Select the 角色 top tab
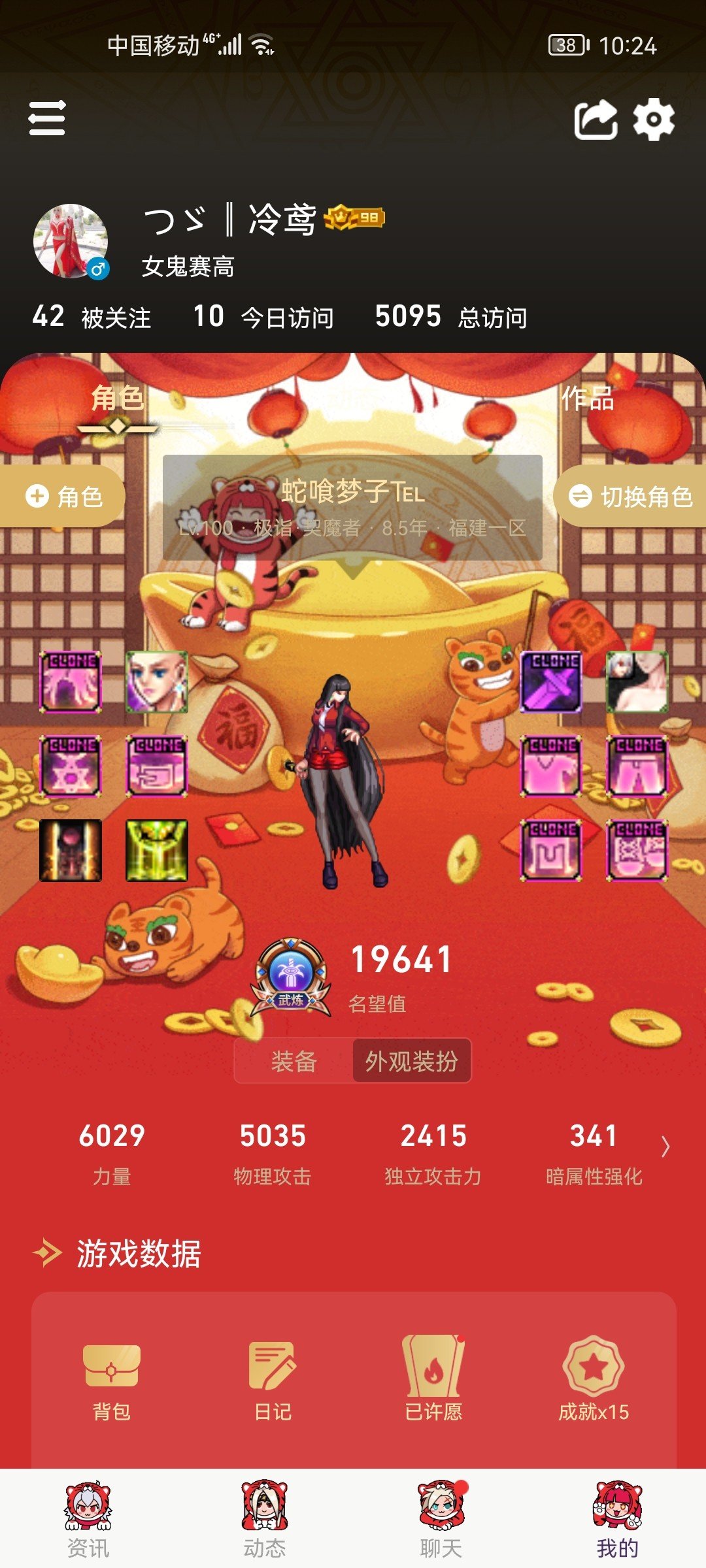Screen dimensions: 706x1568 click(118, 398)
